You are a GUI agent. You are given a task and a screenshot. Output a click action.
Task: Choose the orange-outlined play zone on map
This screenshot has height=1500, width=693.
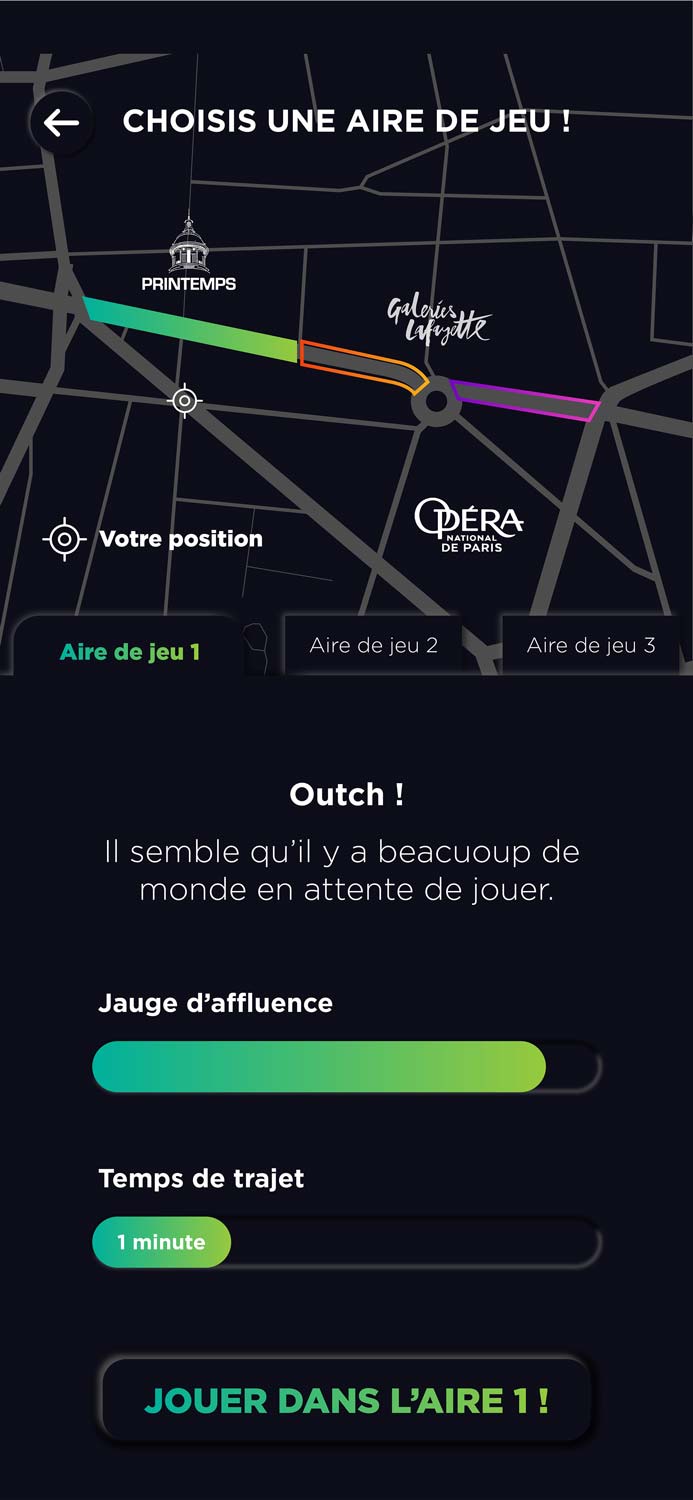(360, 361)
